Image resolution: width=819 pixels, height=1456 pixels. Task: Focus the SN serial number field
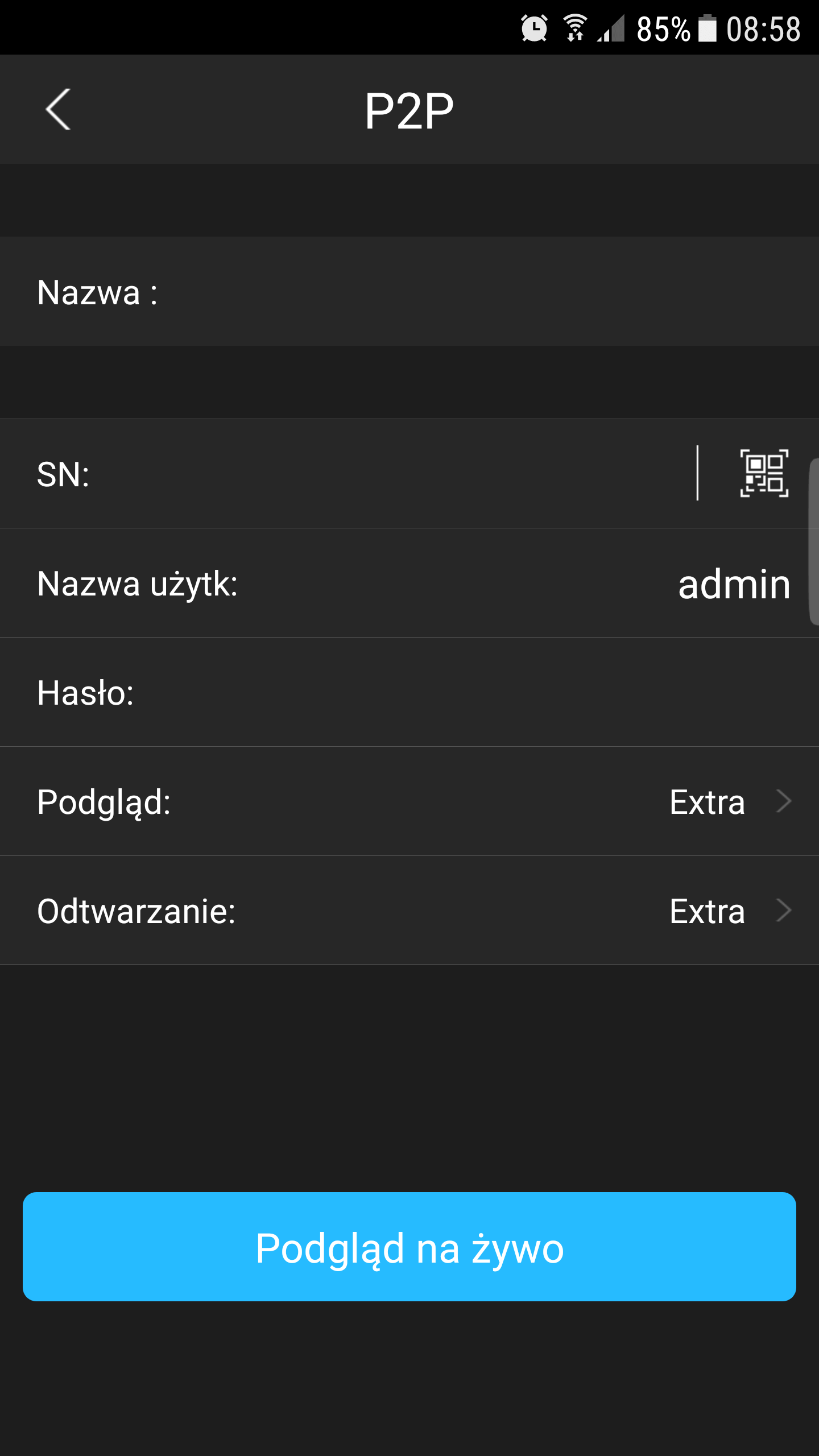pos(392,473)
